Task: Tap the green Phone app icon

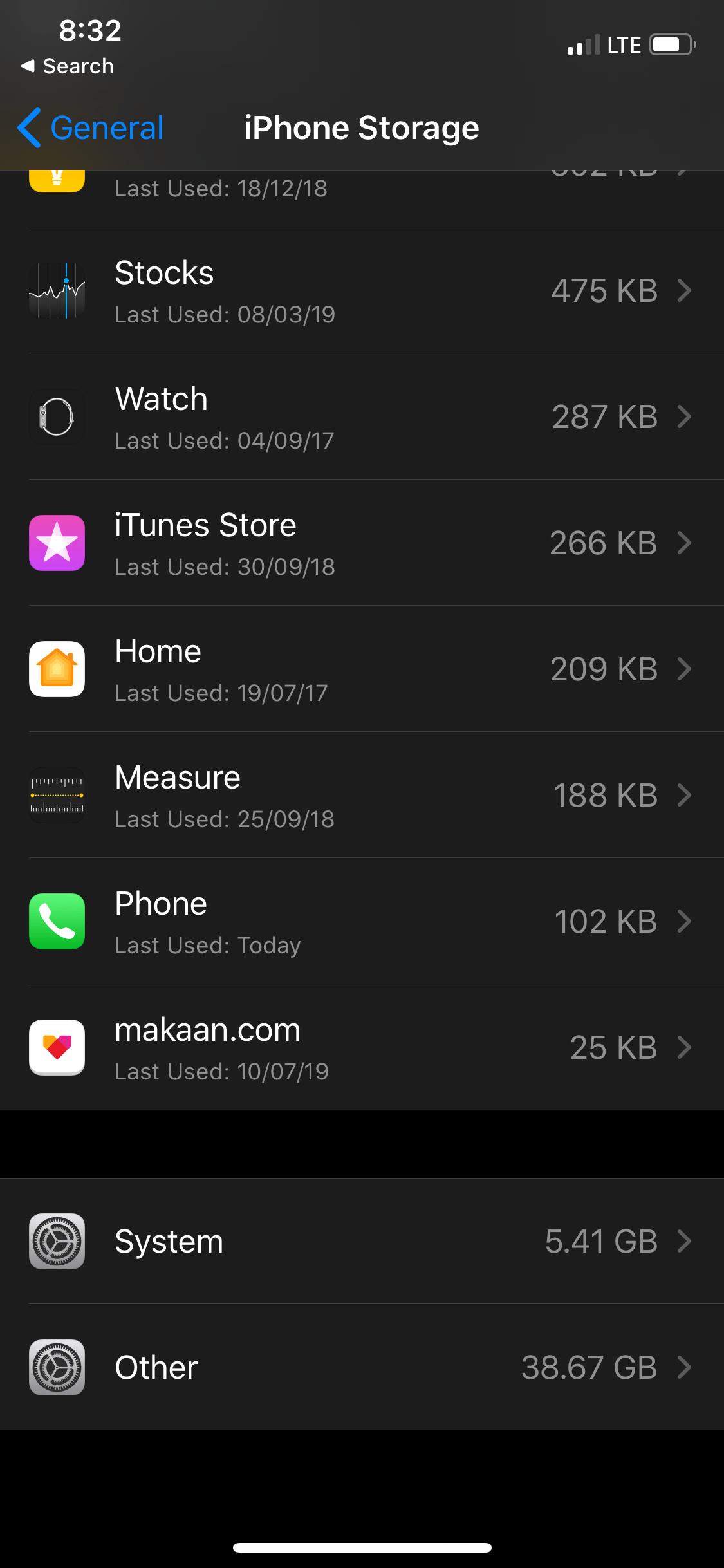Action: click(57, 921)
